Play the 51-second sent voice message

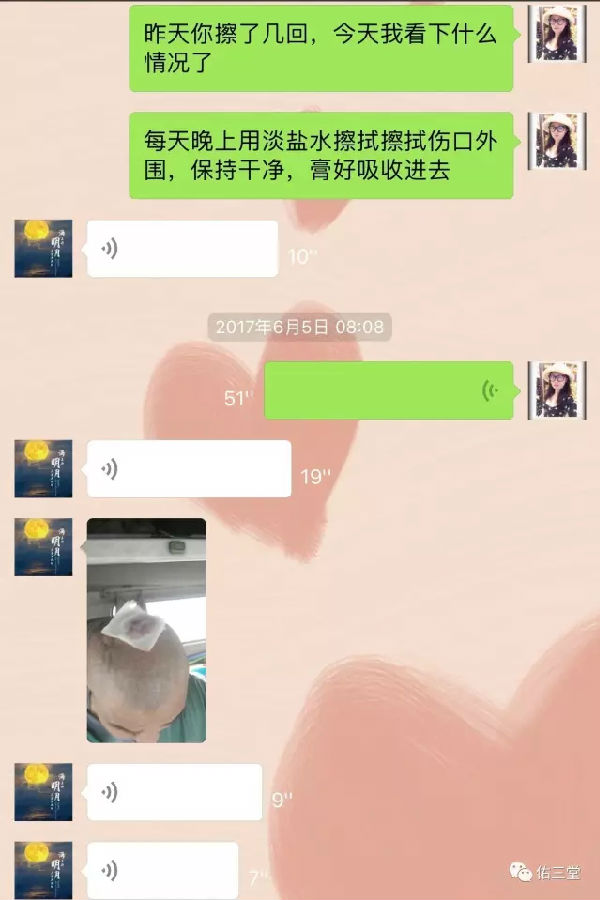389,390
